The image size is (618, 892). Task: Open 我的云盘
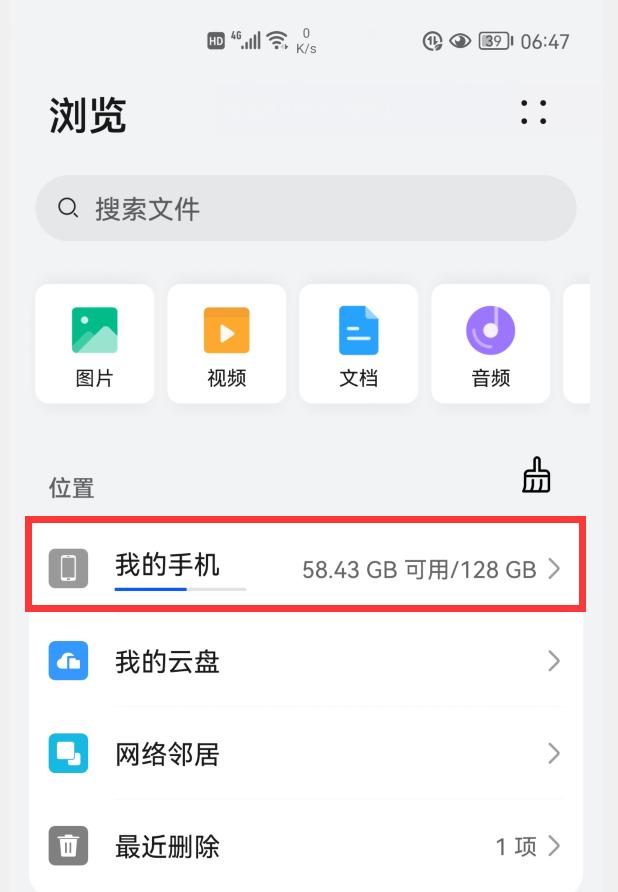(305, 661)
